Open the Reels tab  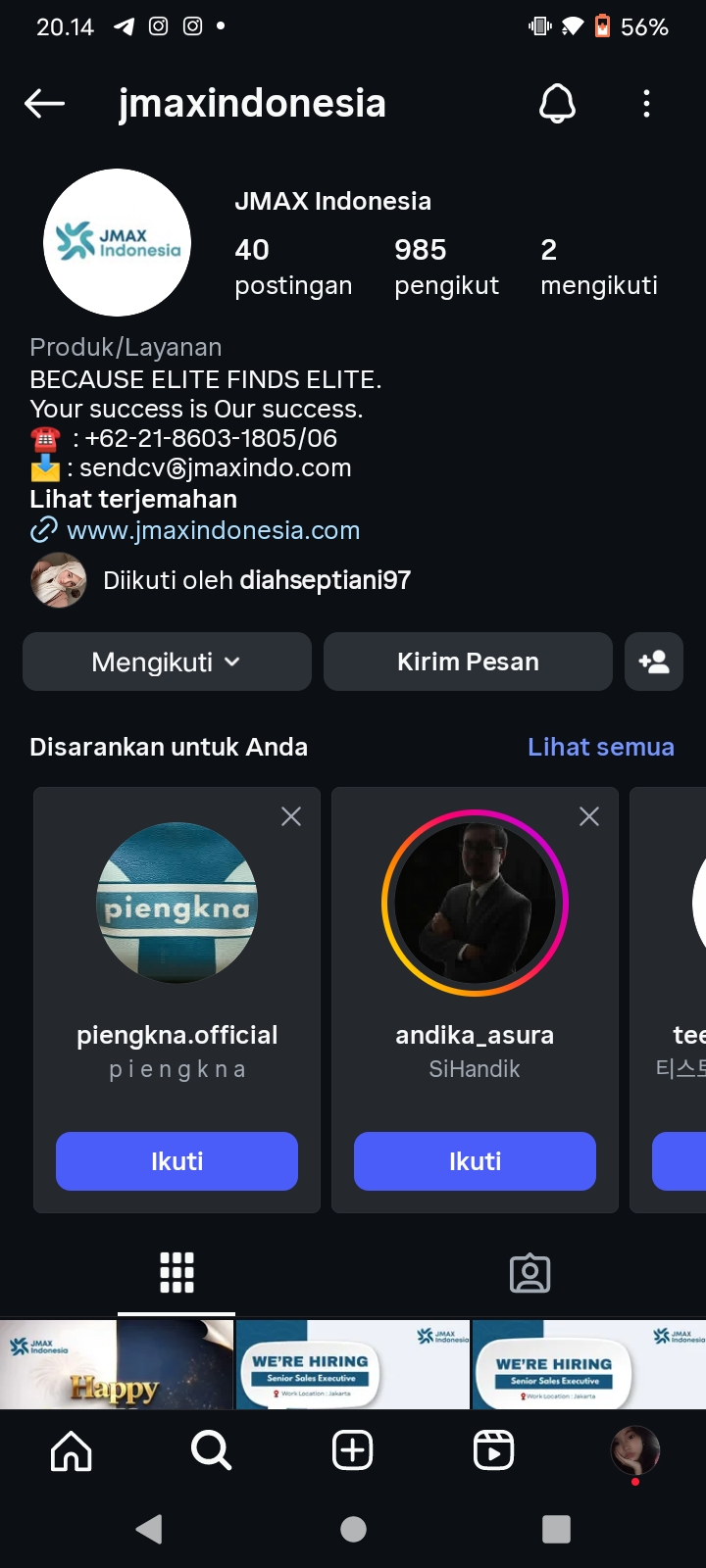[x=493, y=1450]
